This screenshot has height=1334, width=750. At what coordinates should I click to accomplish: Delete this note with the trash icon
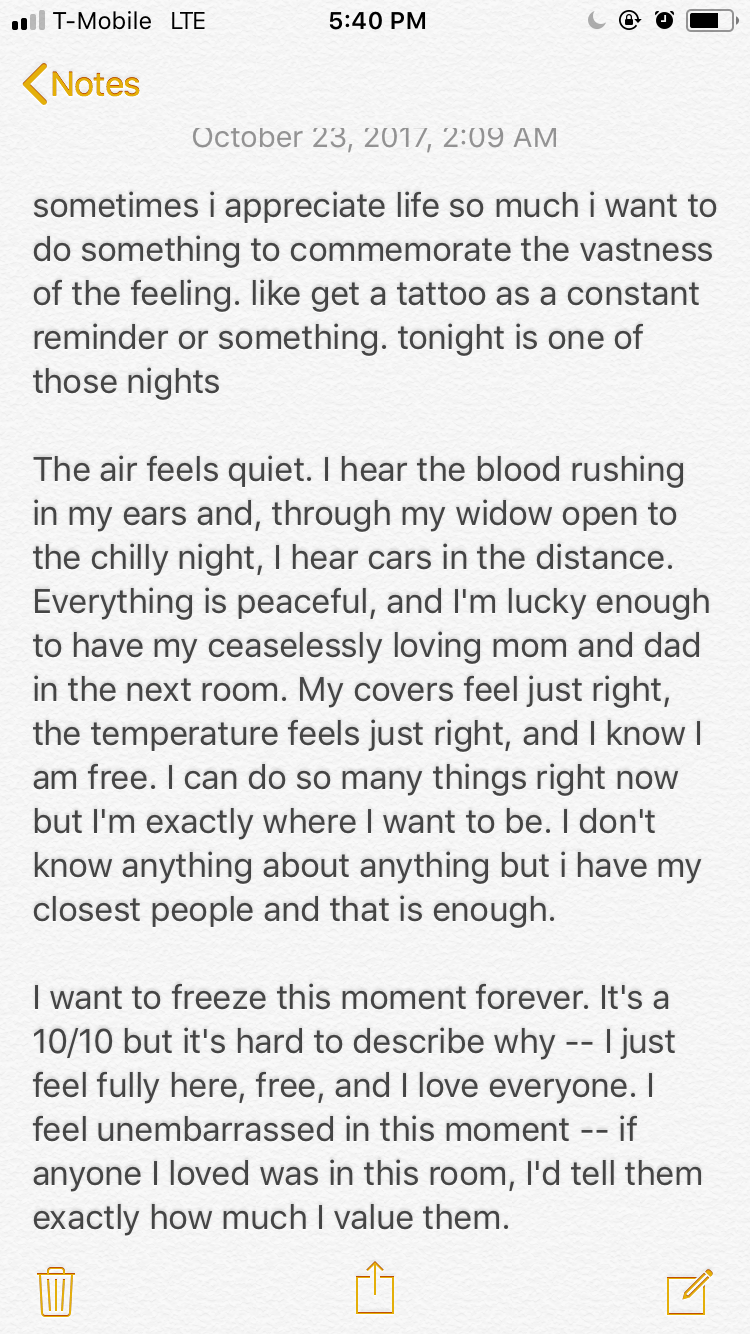[x=56, y=1290]
